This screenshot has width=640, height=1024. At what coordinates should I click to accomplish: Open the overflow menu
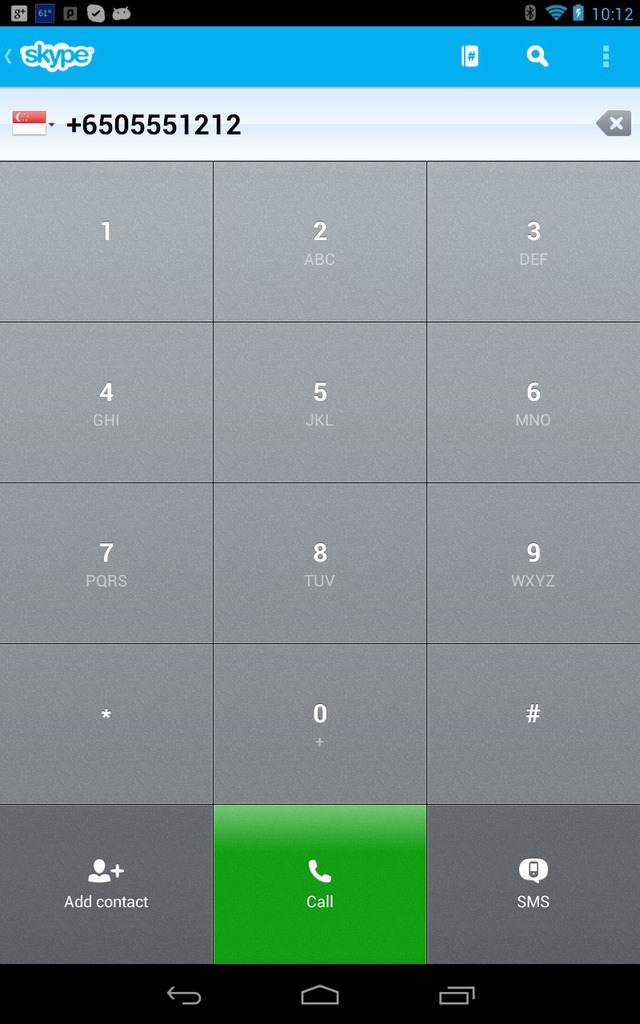[x=606, y=57]
